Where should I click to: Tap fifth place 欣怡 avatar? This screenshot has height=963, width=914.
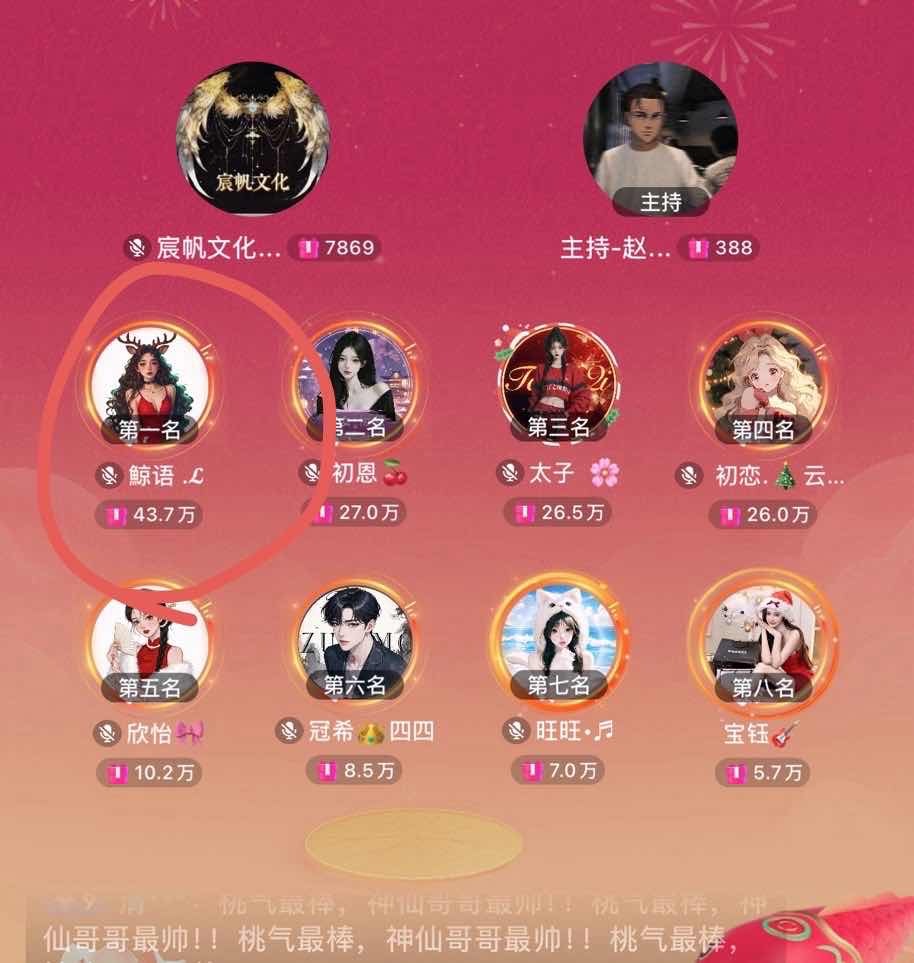coord(150,642)
